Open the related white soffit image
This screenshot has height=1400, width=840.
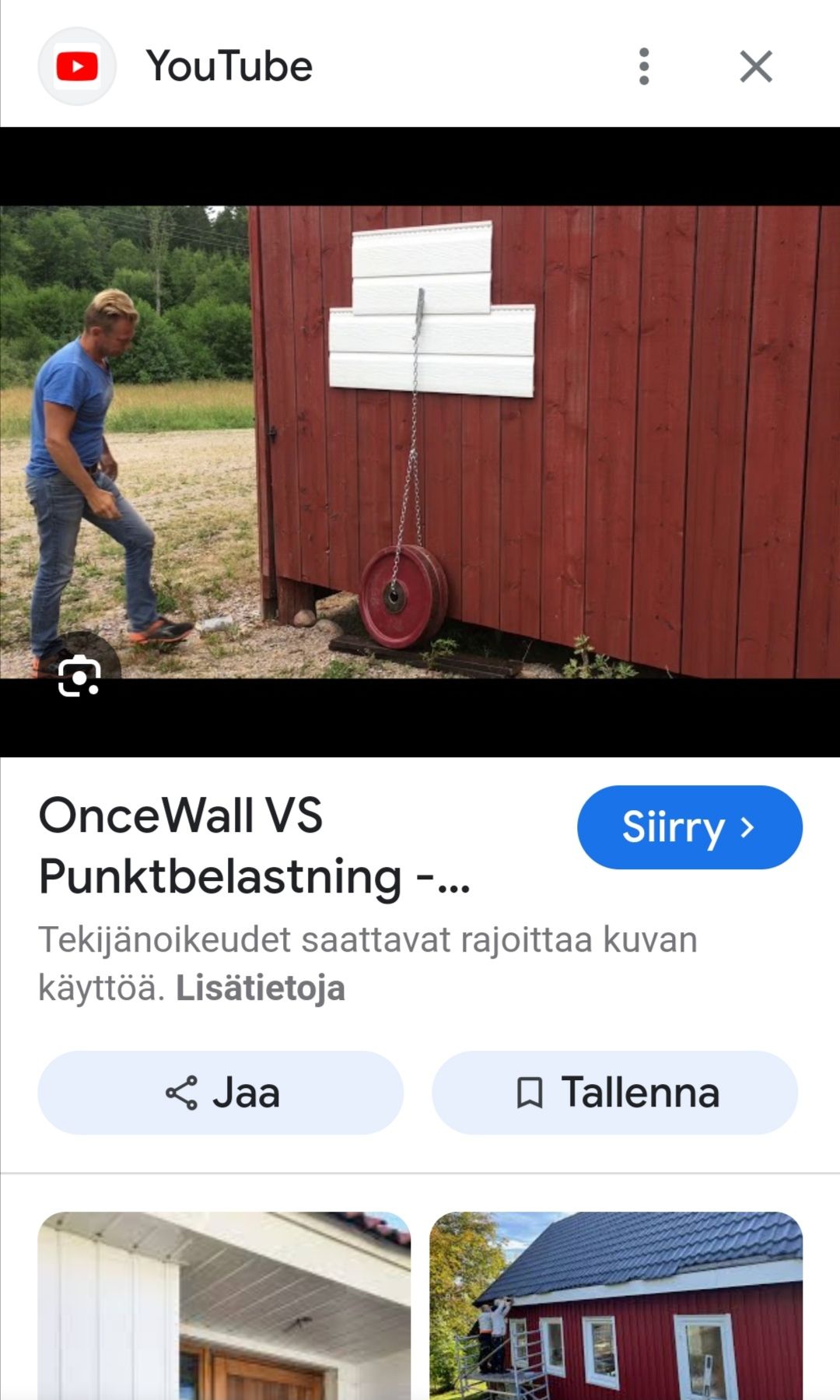tap(224, 1305)
